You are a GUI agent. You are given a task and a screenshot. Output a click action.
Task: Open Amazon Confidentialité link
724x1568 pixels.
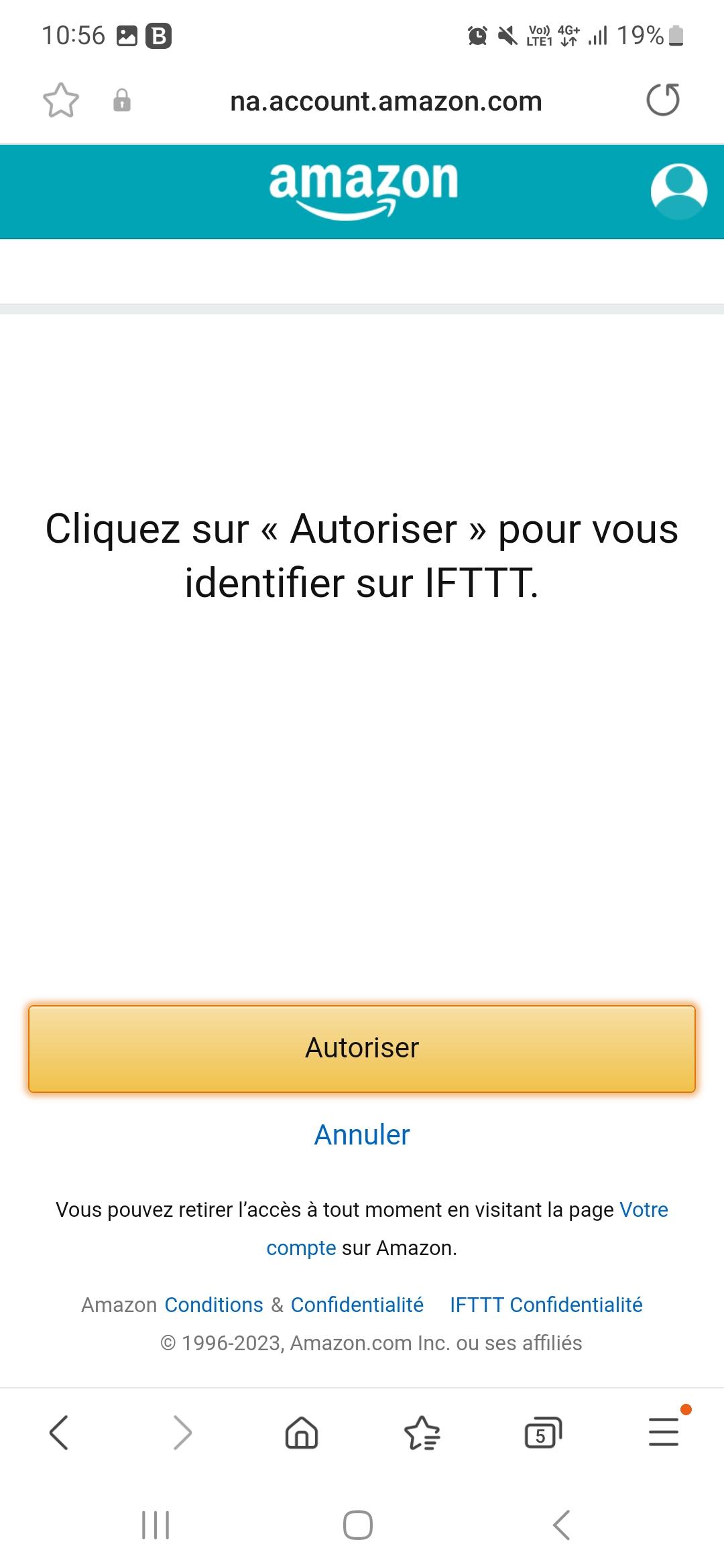coord(357,1305)
